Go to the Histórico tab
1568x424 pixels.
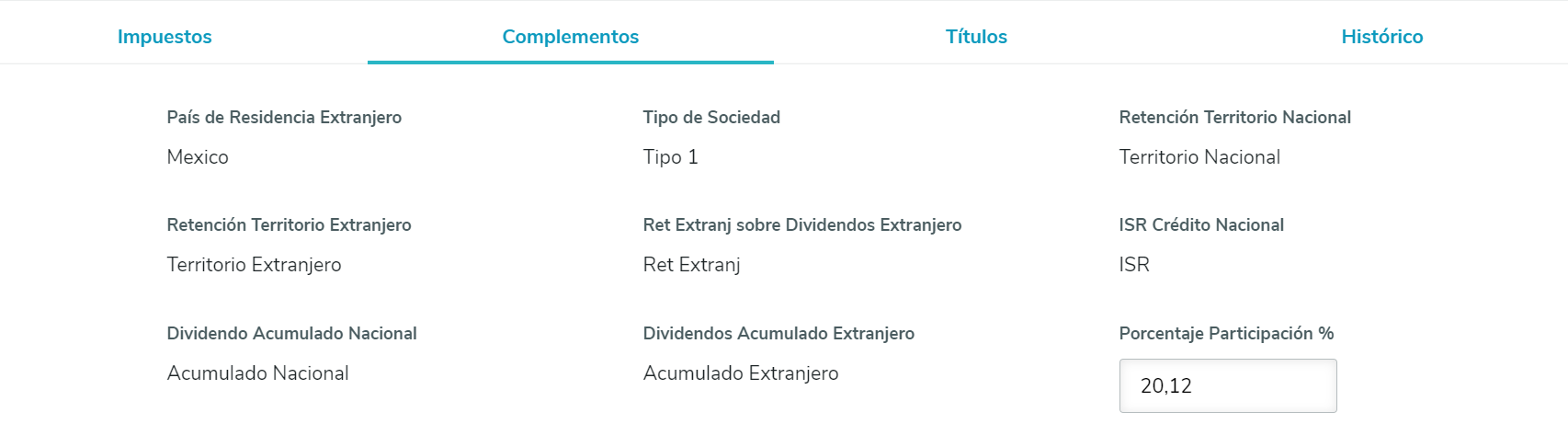(x=1381, y=37)
